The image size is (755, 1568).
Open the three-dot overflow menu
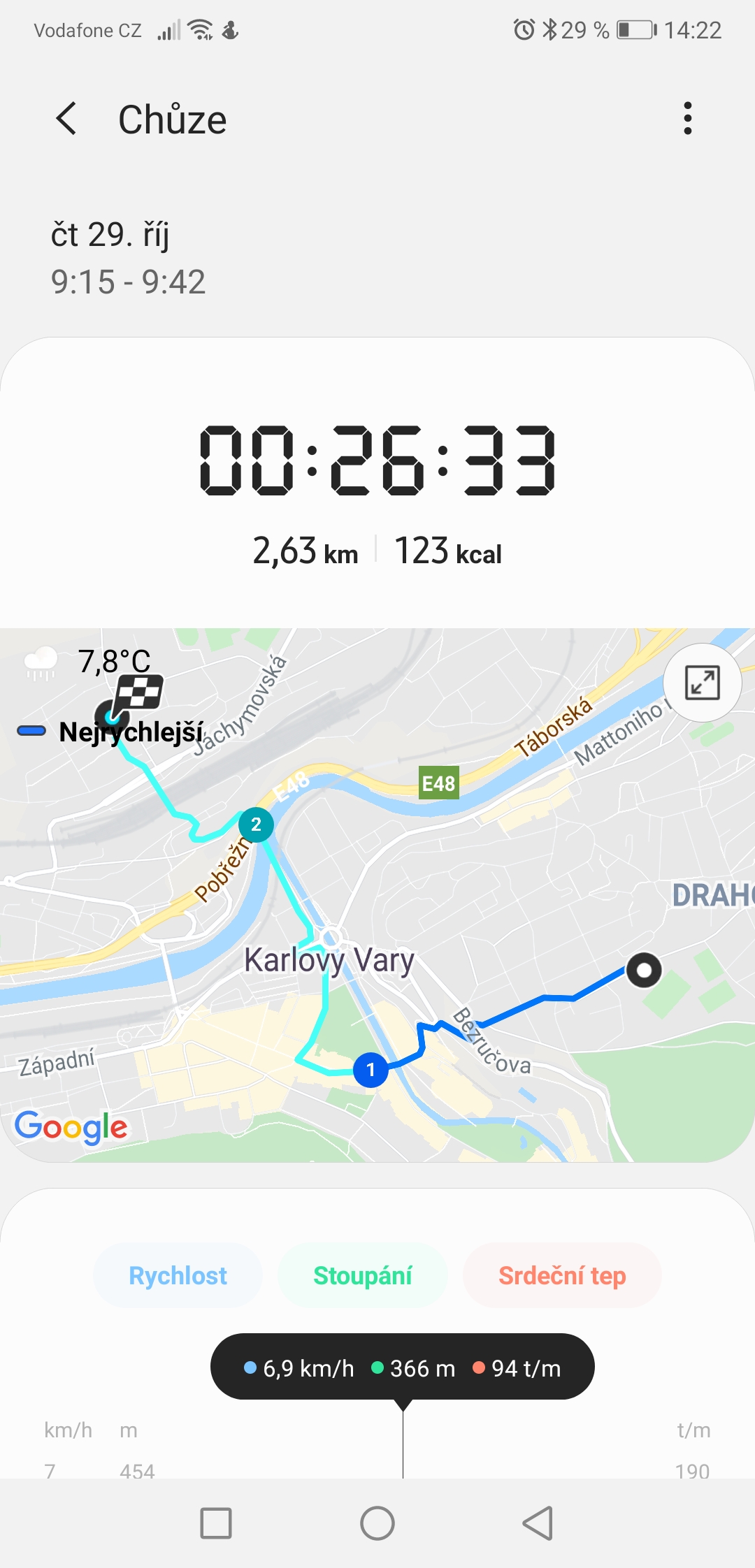pyautogui.click(x=688, y=119)
